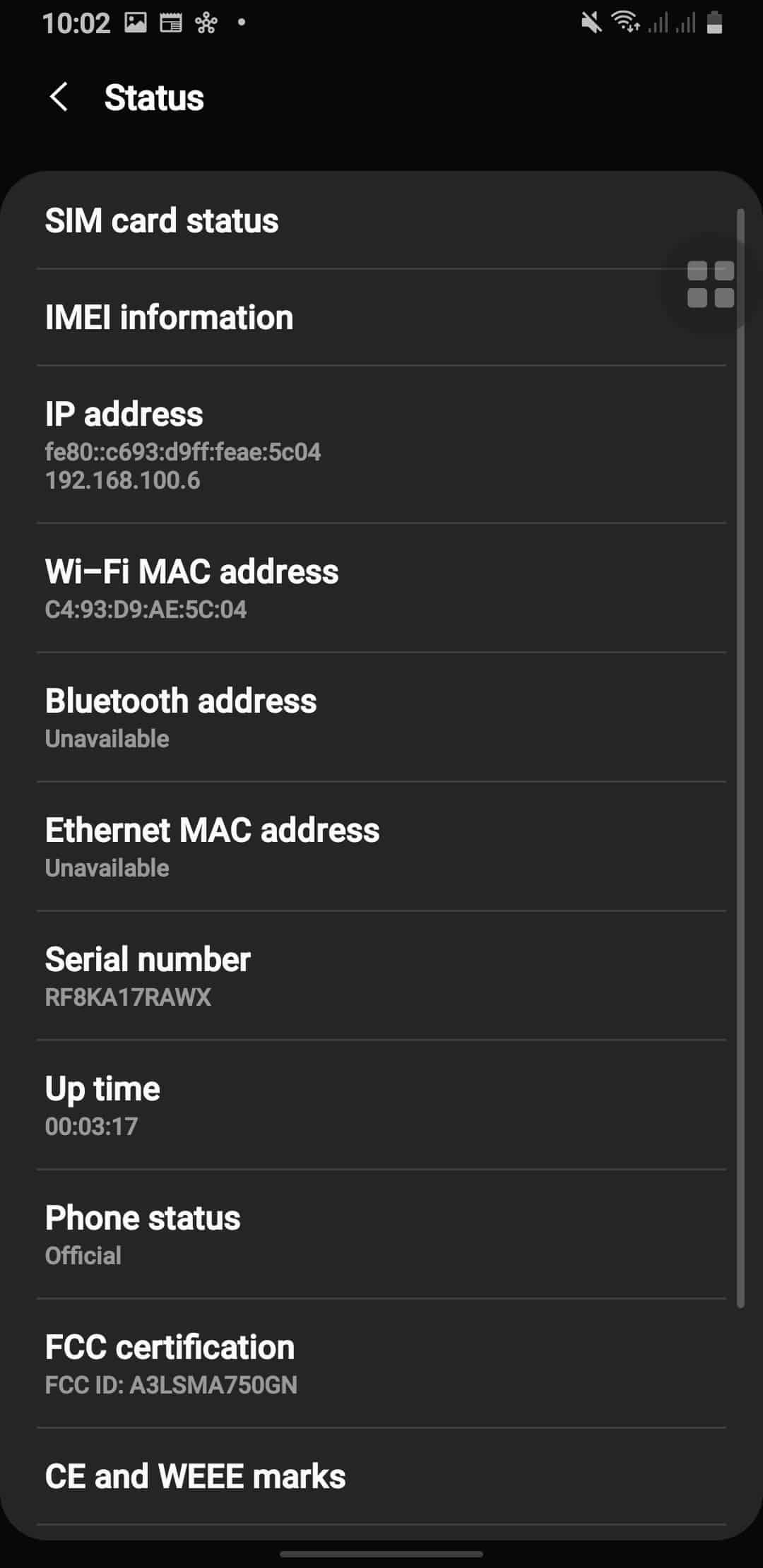This screenshot has height=1568, width=763.
Task: Open IMEI information
Action: point(170,317)
